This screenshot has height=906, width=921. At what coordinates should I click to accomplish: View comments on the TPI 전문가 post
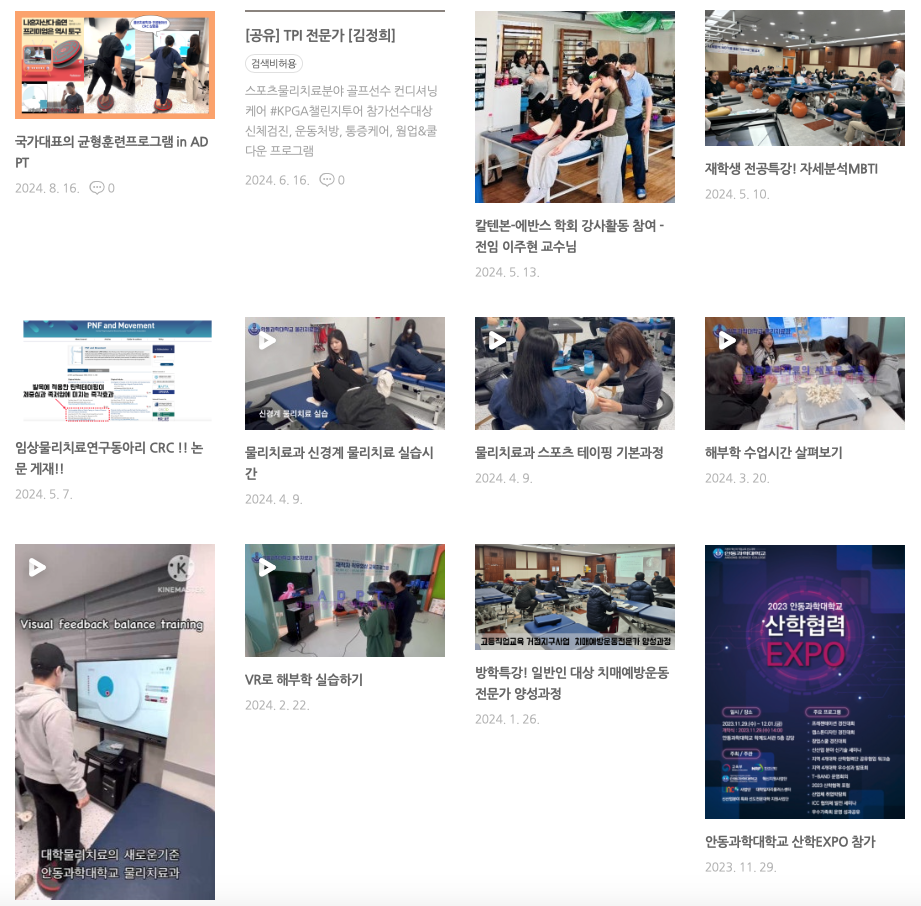point(332,180)
